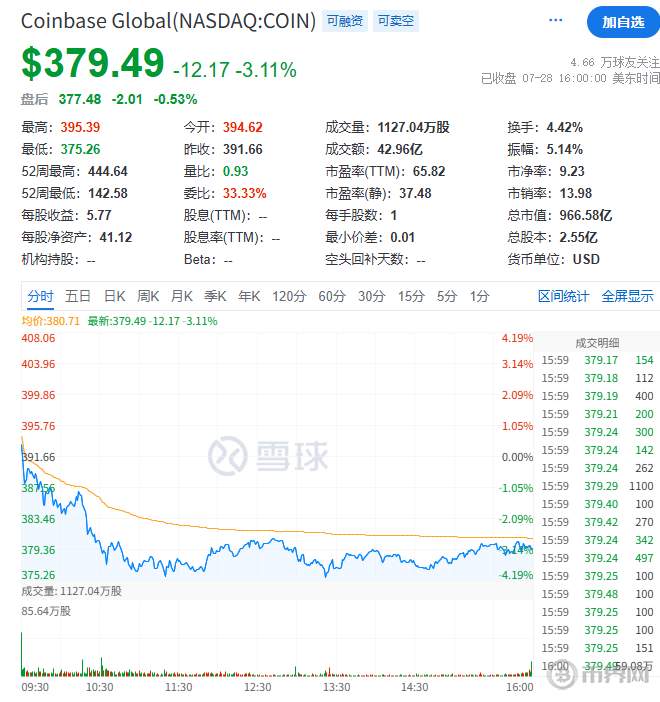Switch to the 120分 interval
The image size is (660, 702).
[288, 296]
